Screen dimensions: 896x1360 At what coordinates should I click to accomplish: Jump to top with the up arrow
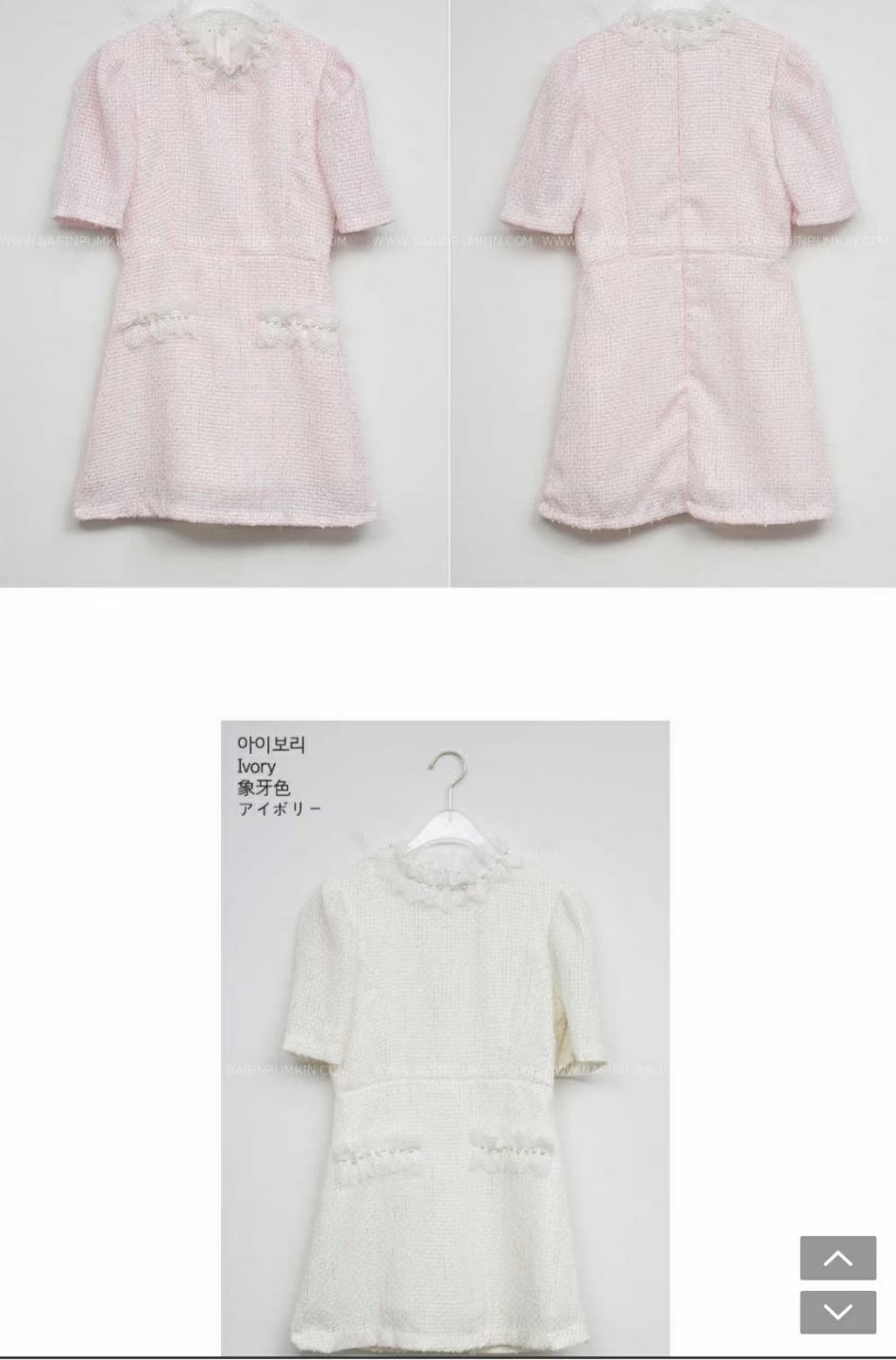837,1257
